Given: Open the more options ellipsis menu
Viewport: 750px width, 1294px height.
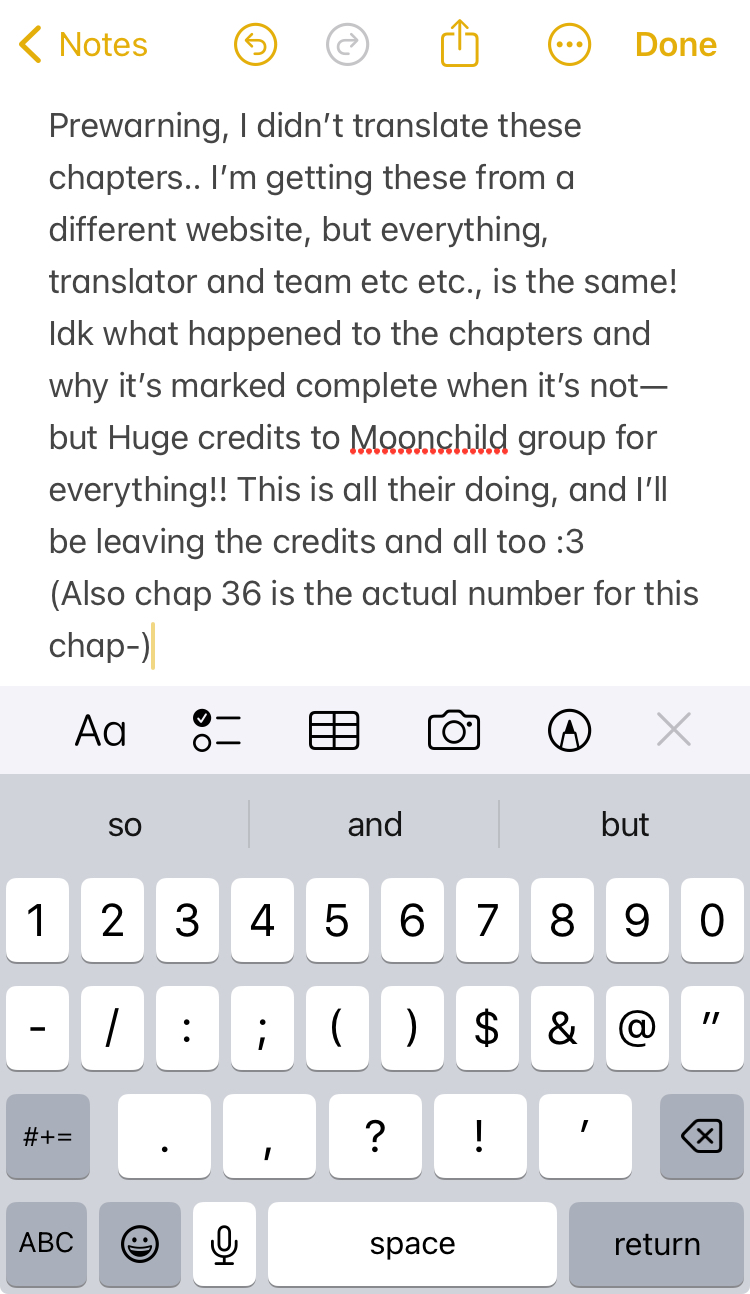Looking at the screenshot, I should click(570, 45).
